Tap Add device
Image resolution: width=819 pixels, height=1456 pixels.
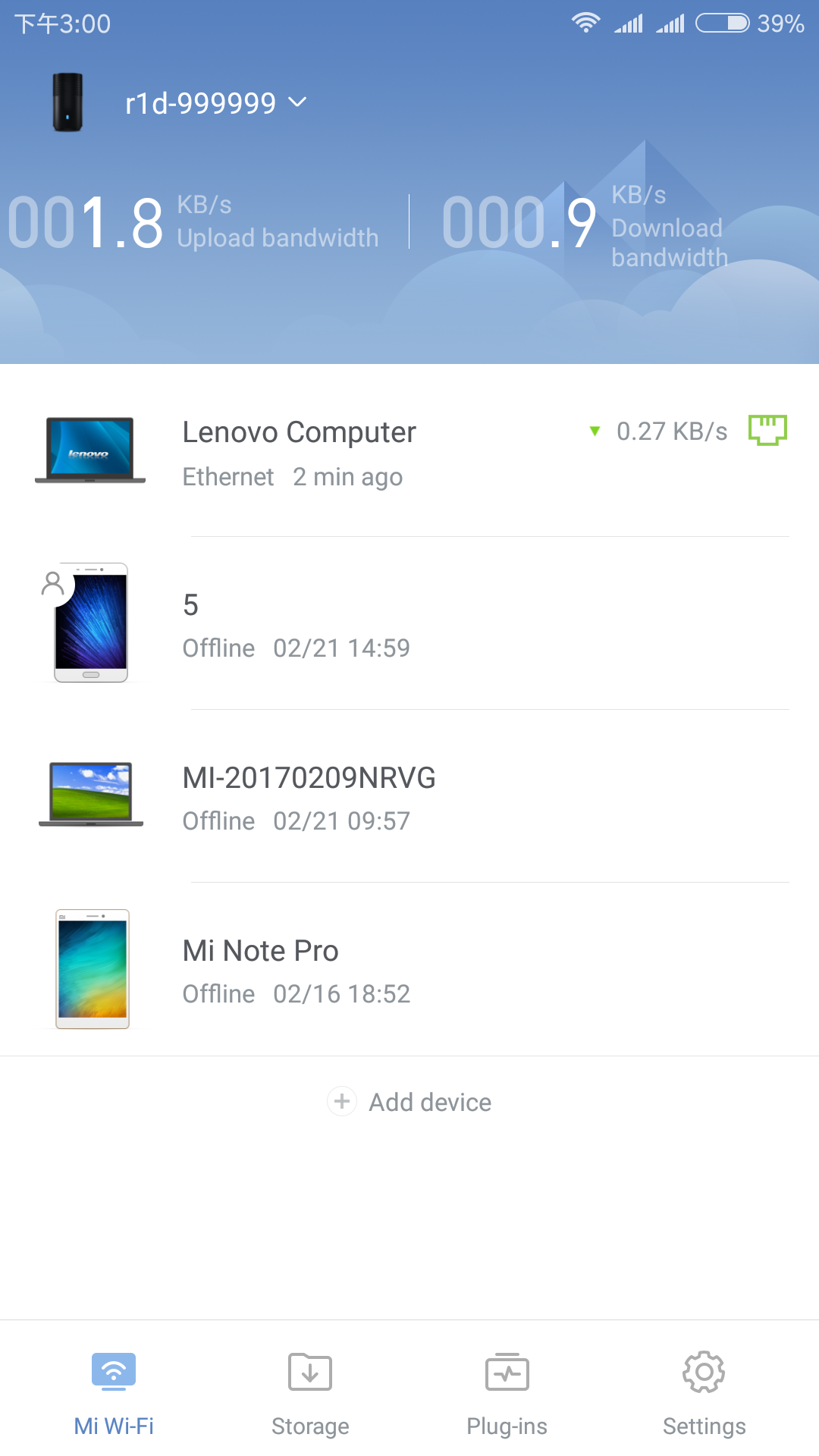tap(410, 1102)
